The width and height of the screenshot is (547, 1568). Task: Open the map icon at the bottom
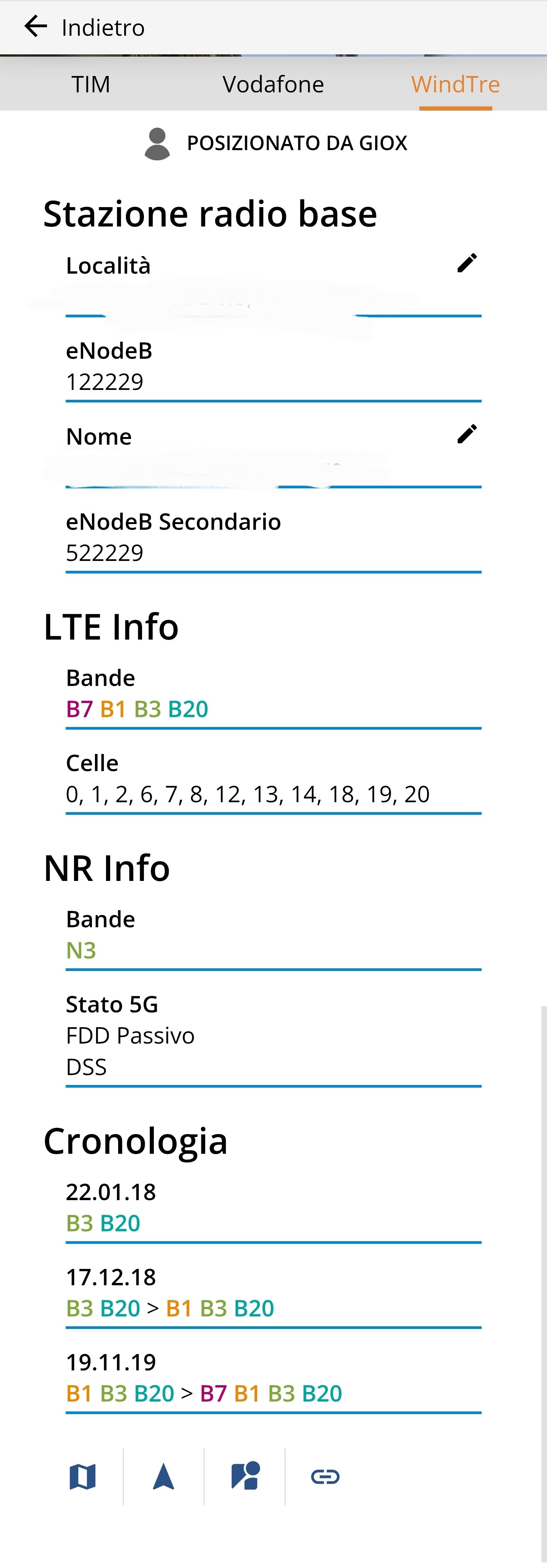coord(83,1476)
